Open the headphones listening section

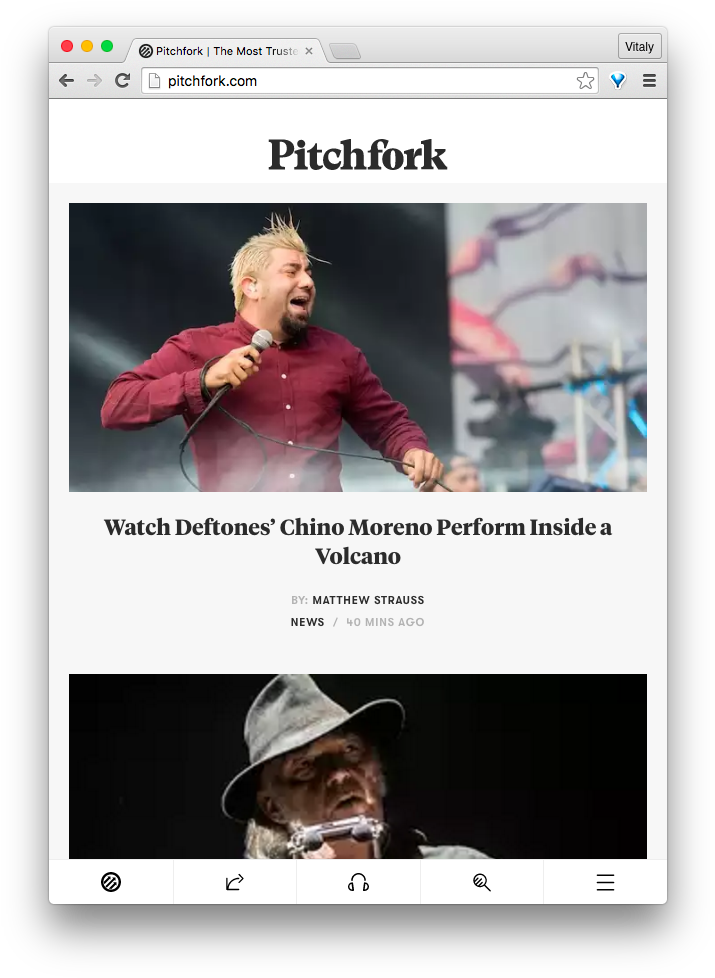click(x=358, y=882)
